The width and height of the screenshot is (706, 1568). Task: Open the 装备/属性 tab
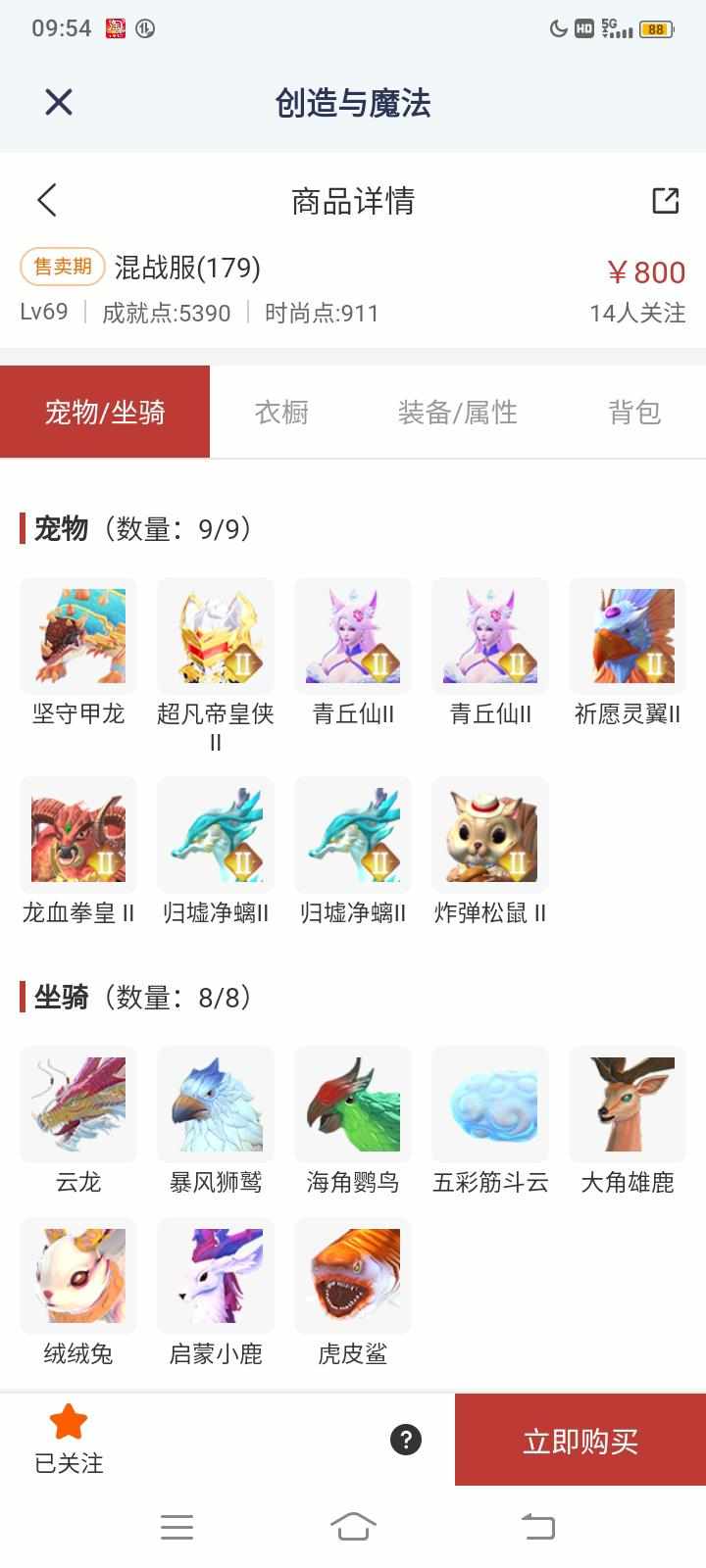click(457, 412)
